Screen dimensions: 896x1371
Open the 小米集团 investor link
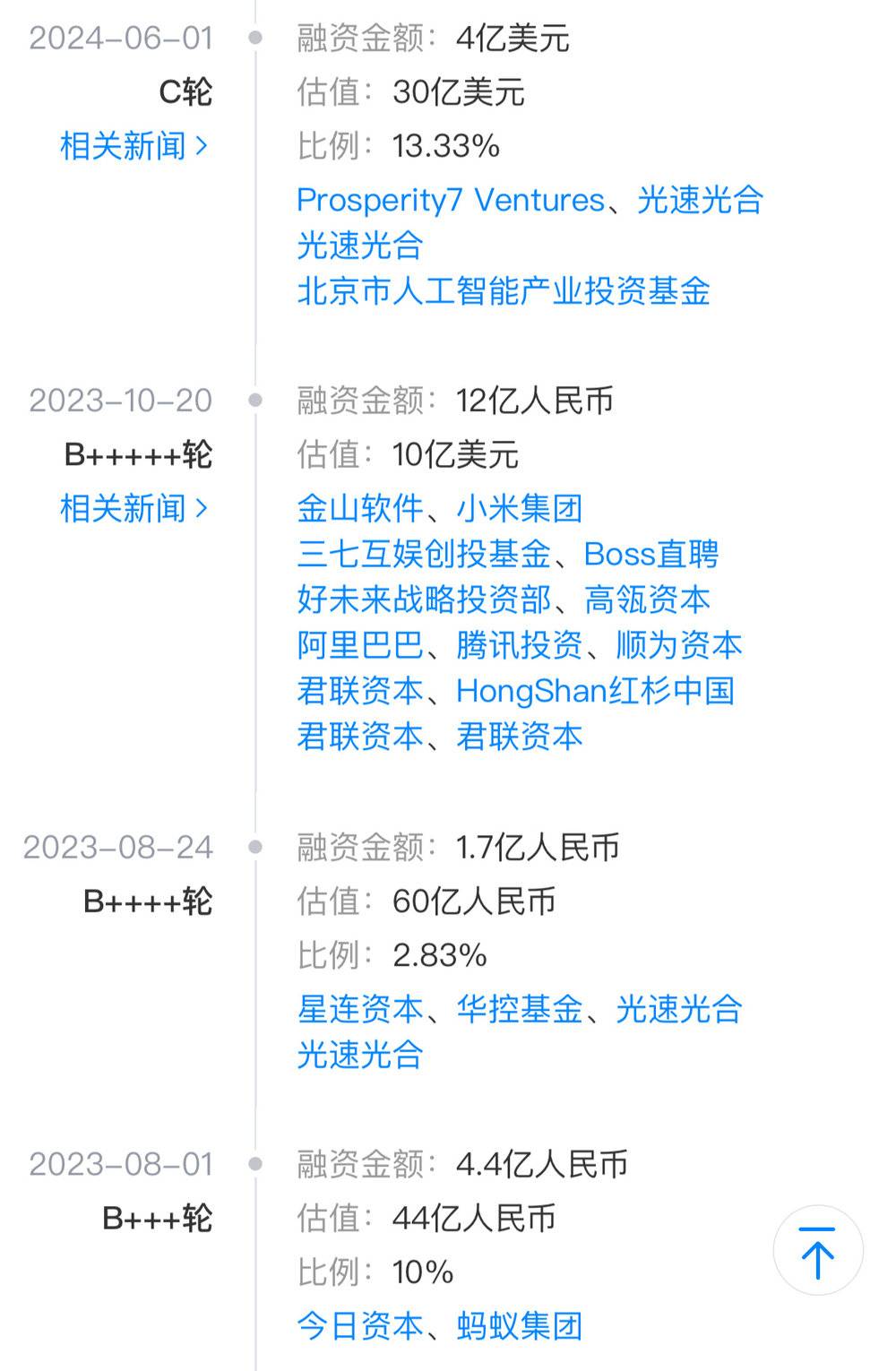(x=520, y=509)
